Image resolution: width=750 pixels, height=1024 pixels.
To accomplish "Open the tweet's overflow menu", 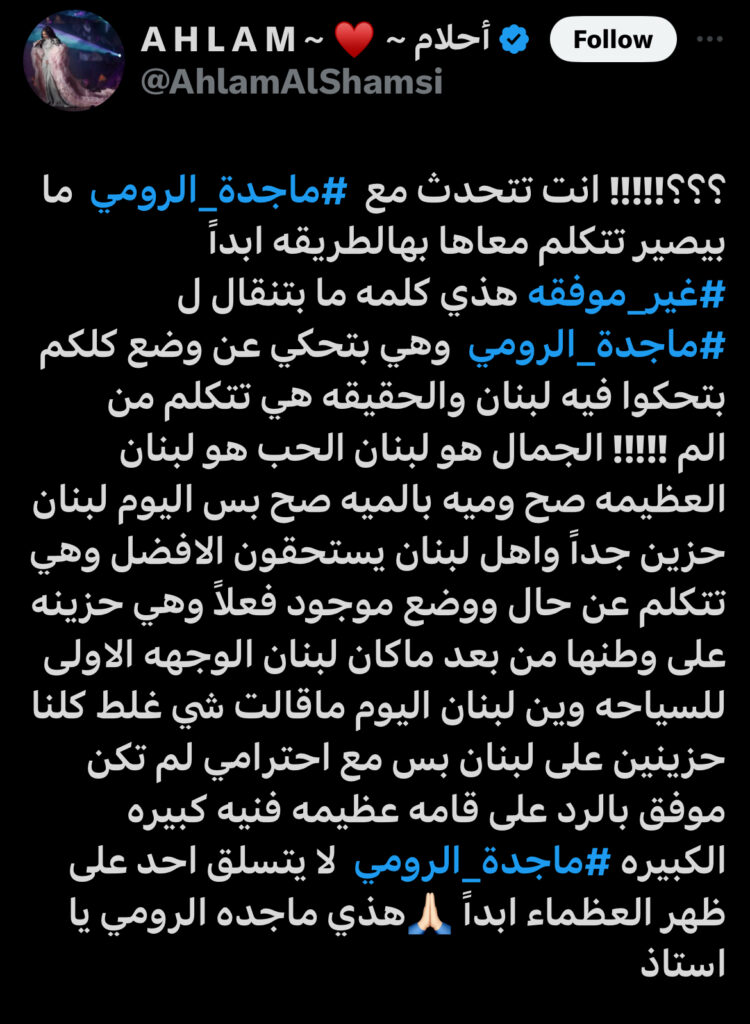I will [710, 40].
